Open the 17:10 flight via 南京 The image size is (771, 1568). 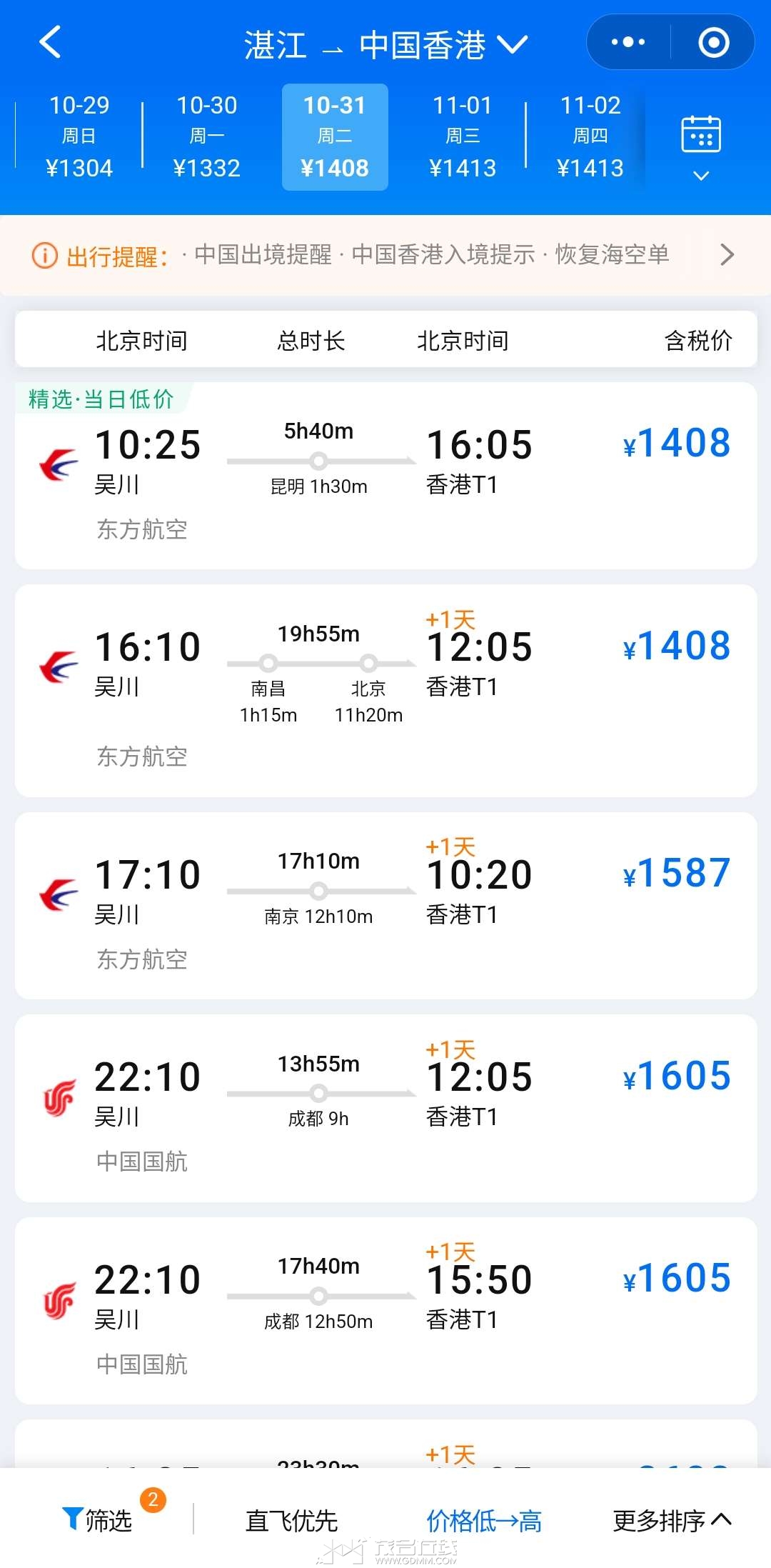pos(385,905)
